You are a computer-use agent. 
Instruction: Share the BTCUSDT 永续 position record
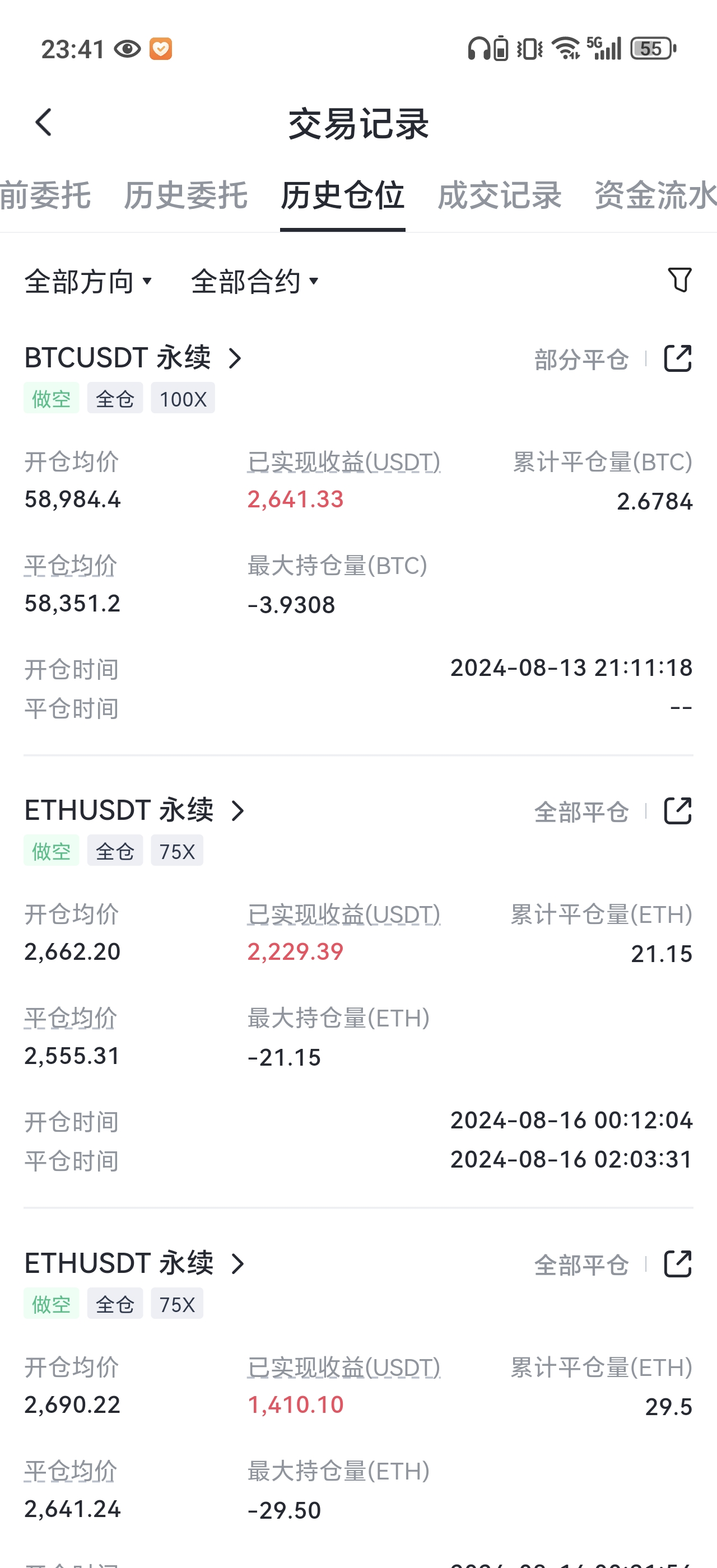click(677, 358)
